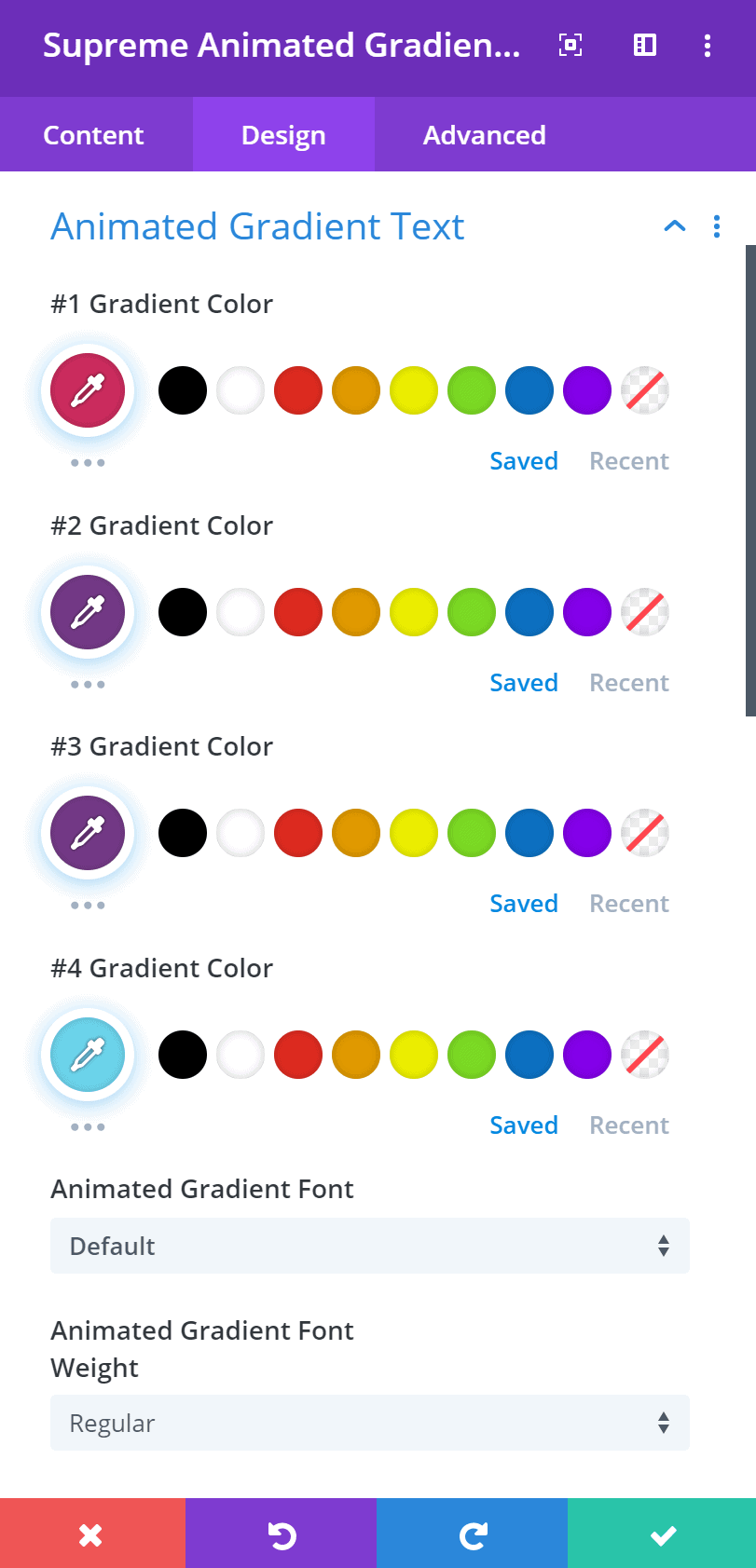Redo the last change

(x=473, y=1534)
